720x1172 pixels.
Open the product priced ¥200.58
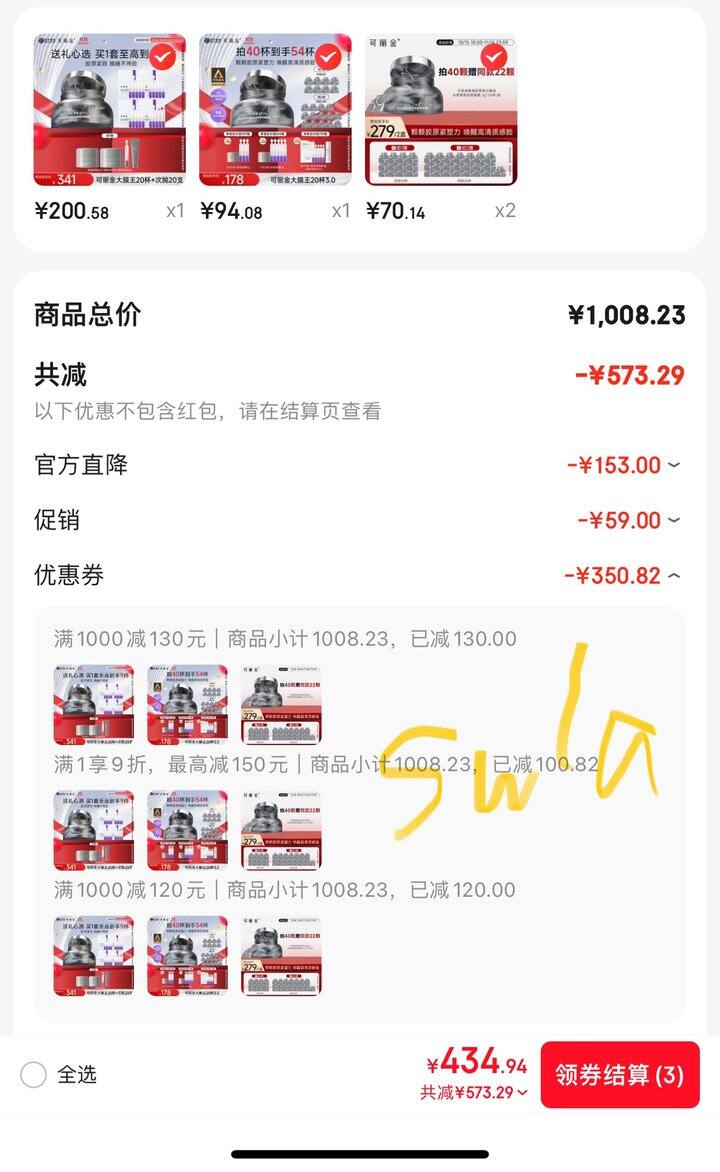click(110, 110)
